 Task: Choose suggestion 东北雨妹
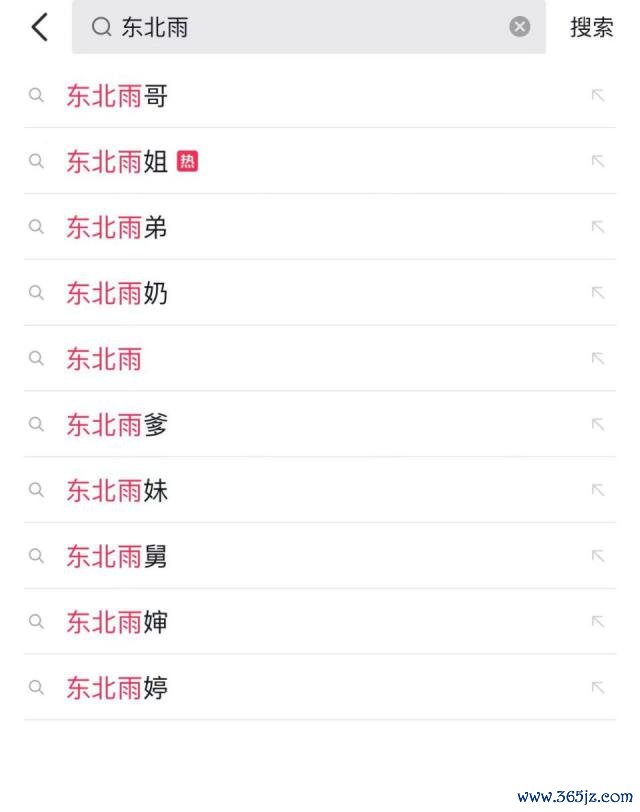click(117, 490)
